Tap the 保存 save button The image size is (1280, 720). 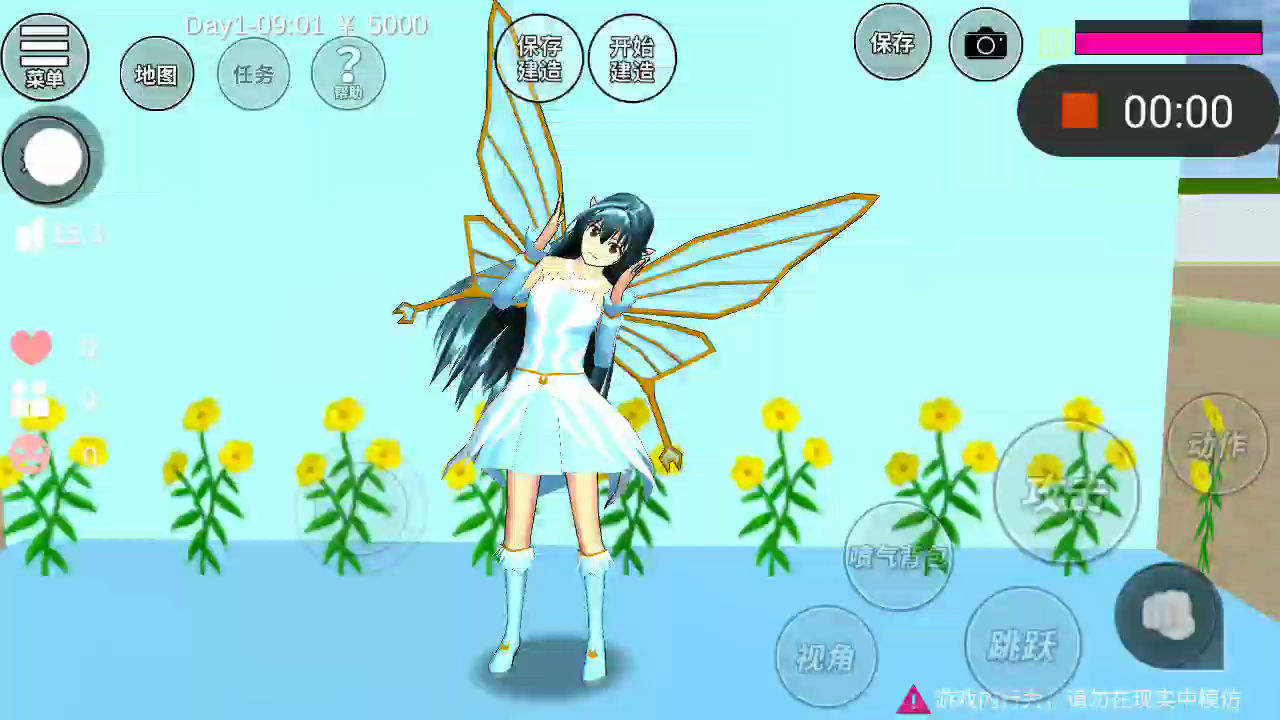coord(893,42)
